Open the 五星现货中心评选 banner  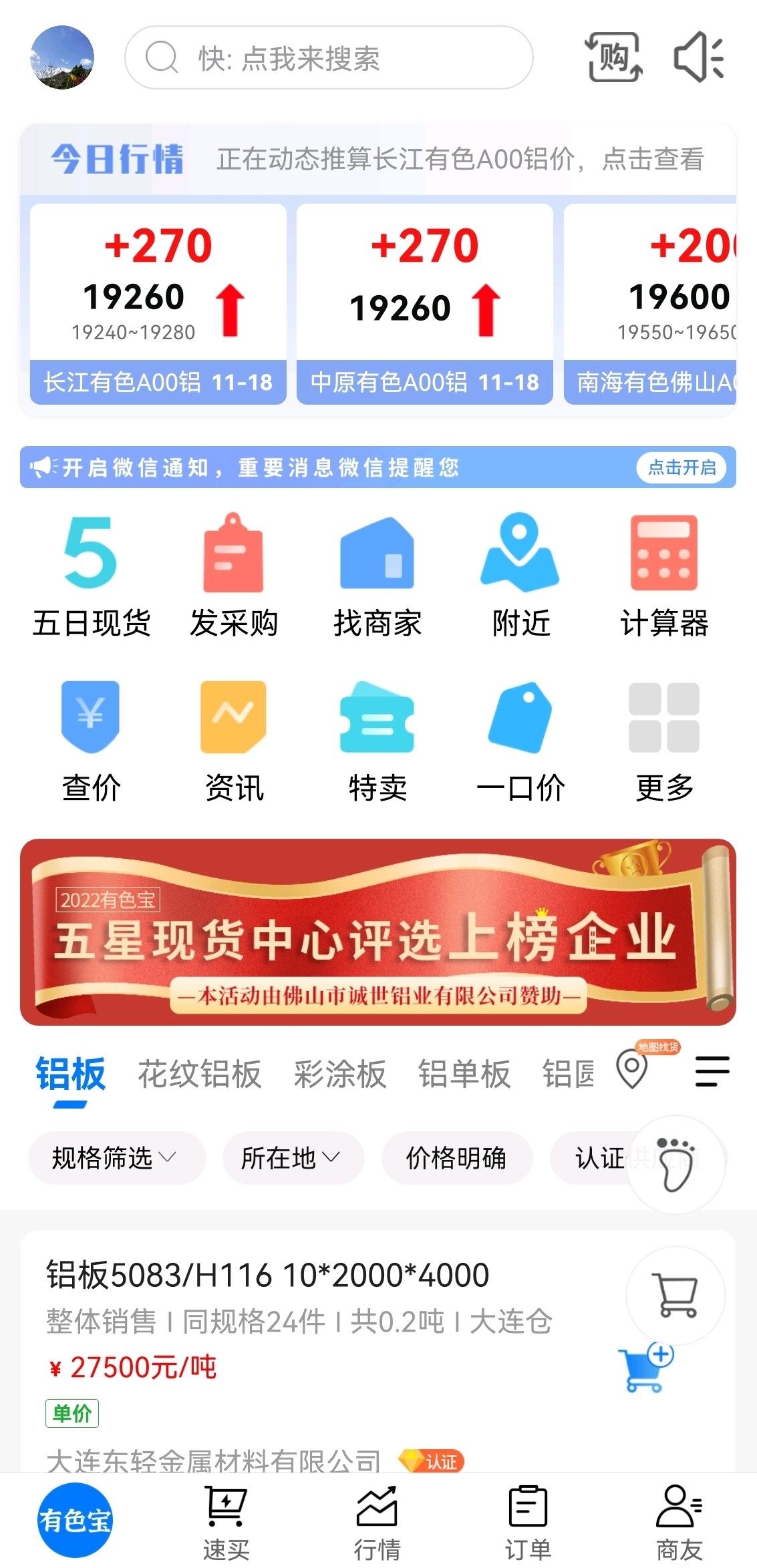[x=377, y=932]
